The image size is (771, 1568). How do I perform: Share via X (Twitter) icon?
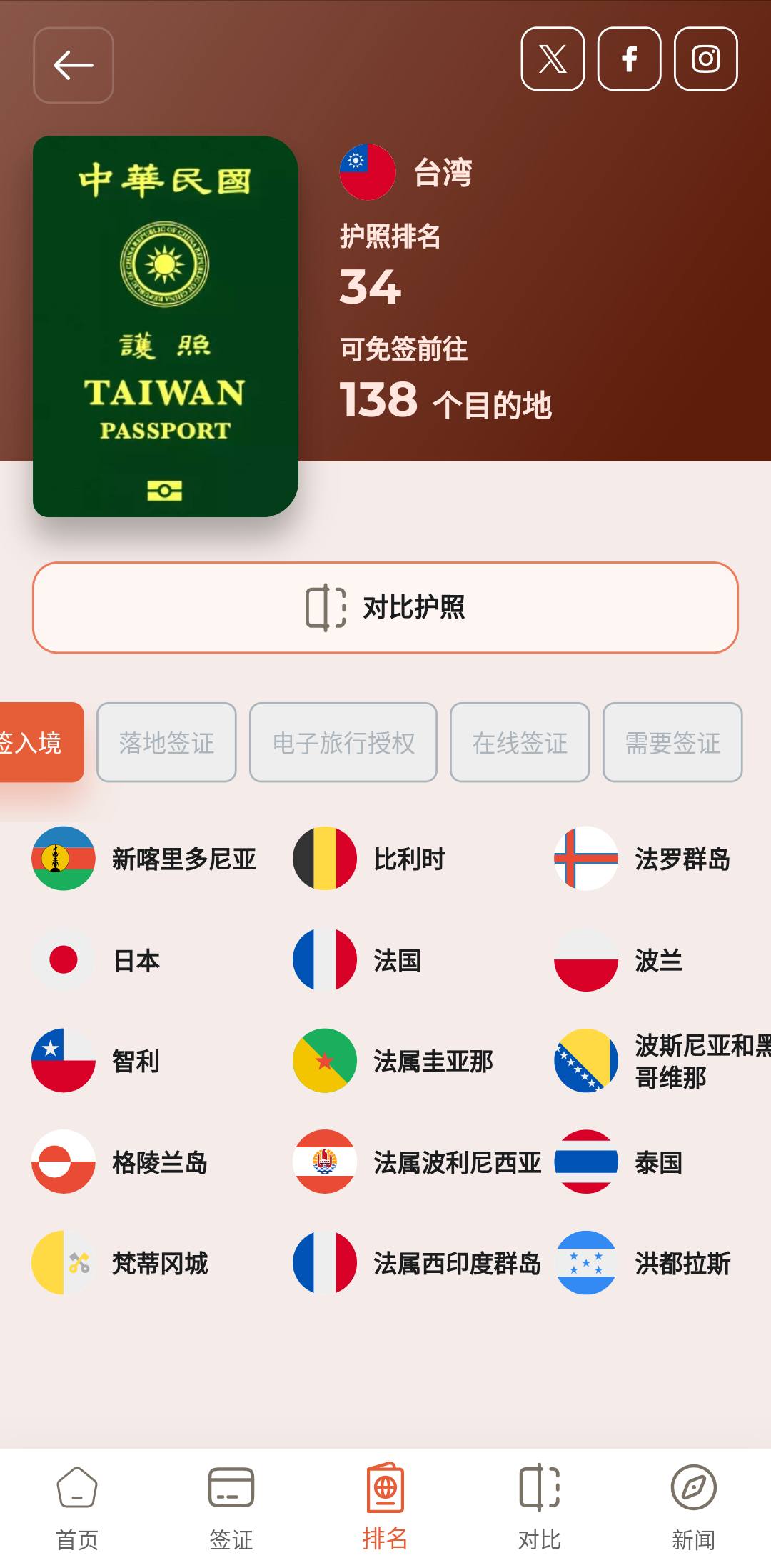[x=553, y=59]
